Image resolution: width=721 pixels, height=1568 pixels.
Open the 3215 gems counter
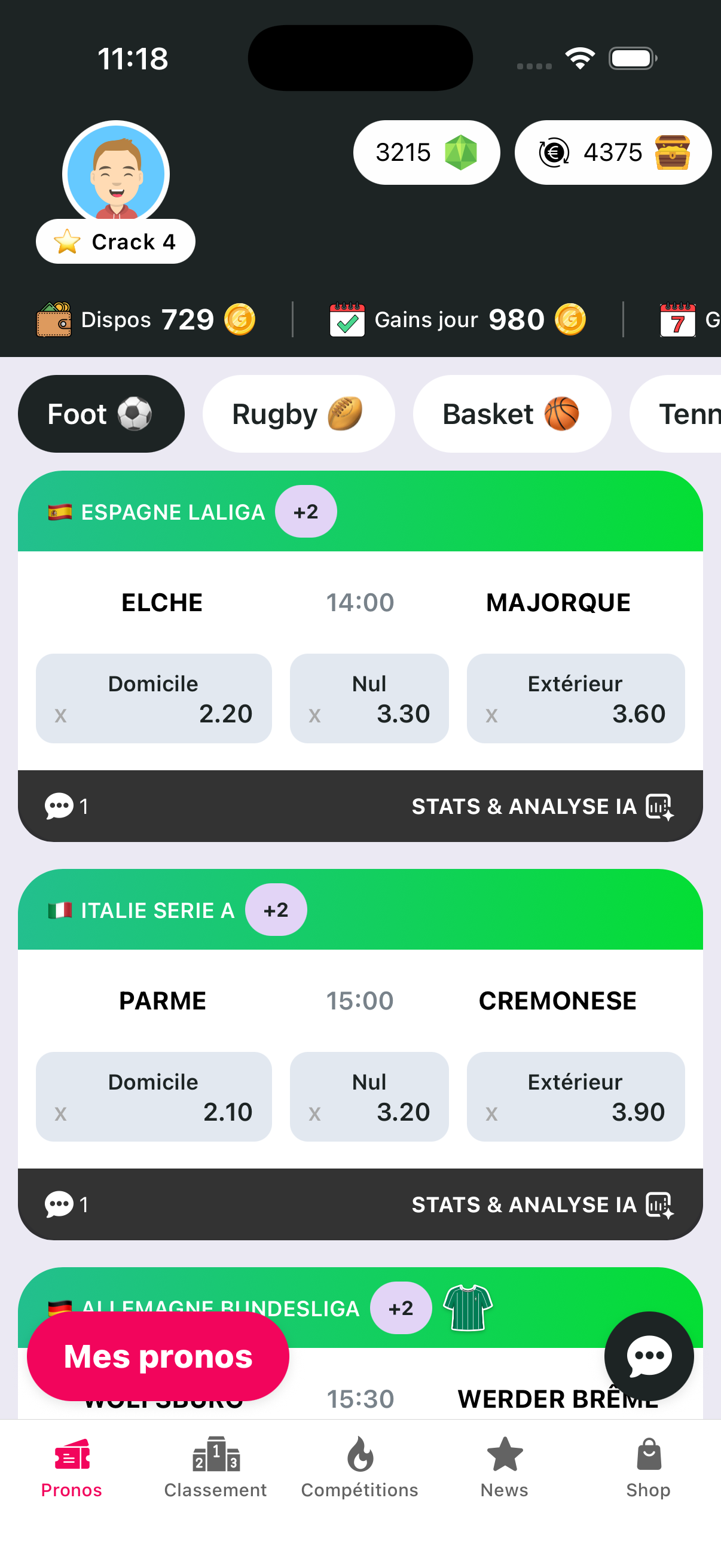click(426, 152)
